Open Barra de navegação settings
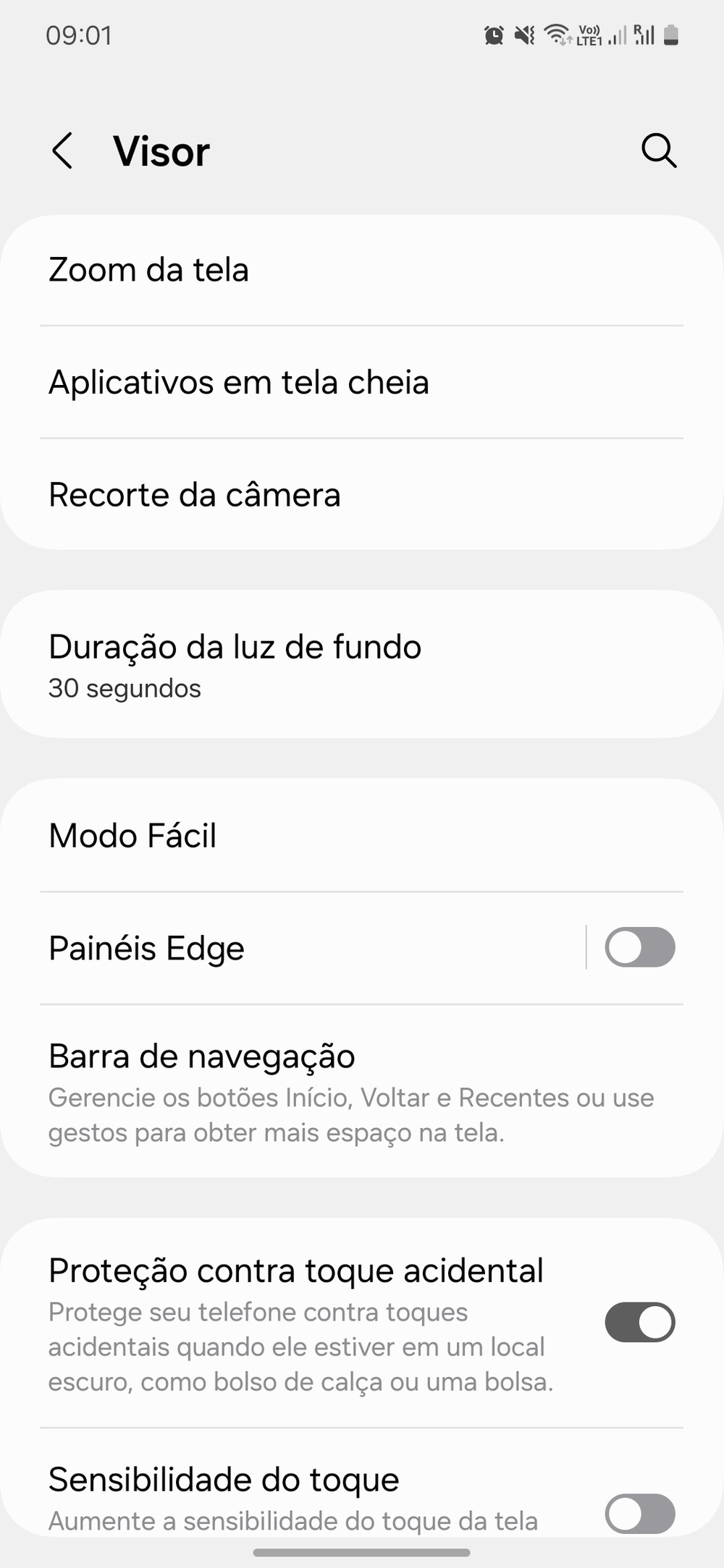This screenshot has width=724, height=1568. click(x=362, y=1091)
